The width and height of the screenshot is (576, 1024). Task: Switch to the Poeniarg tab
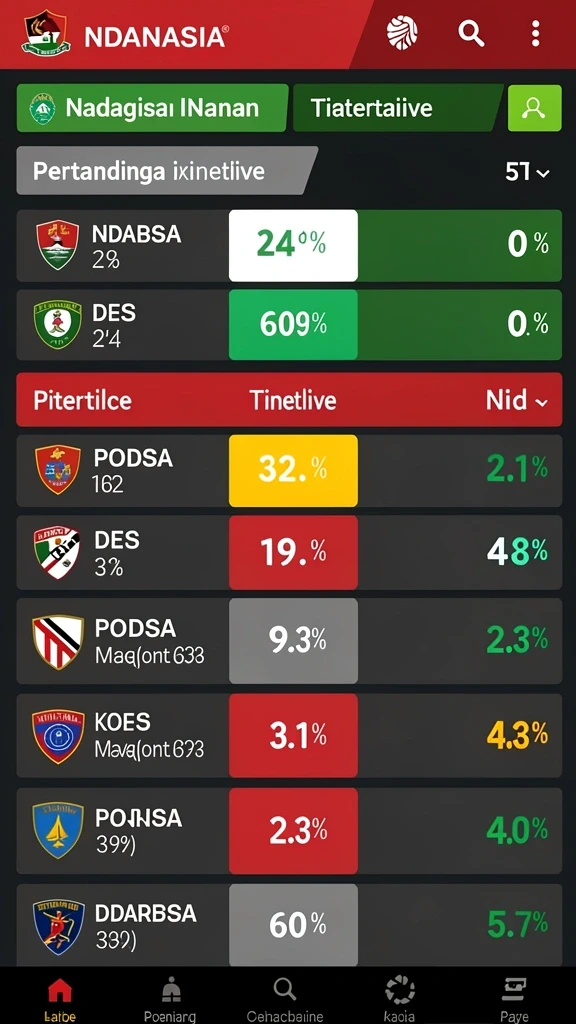(170, 998)
